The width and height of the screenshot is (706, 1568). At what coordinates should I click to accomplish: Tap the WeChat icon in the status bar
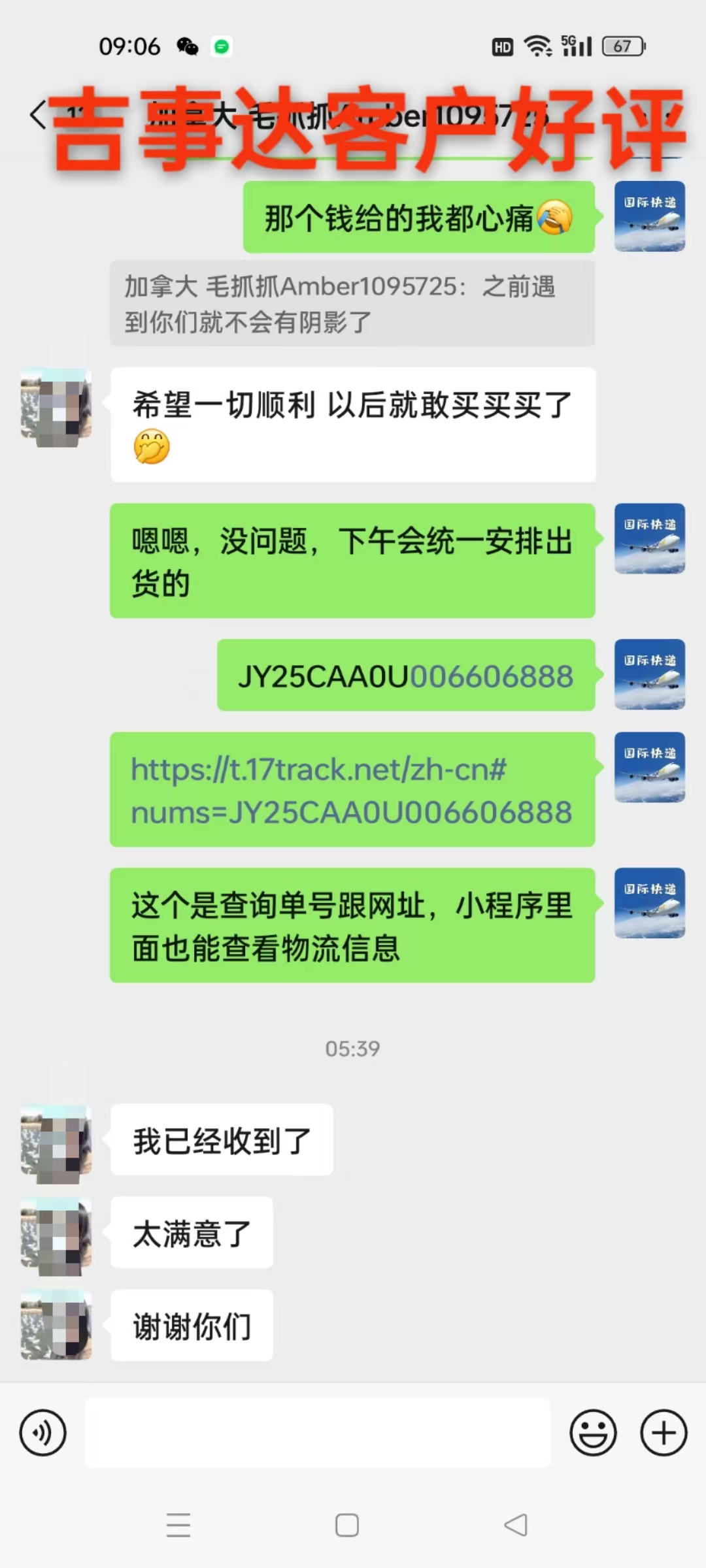(x=188, y=47)
